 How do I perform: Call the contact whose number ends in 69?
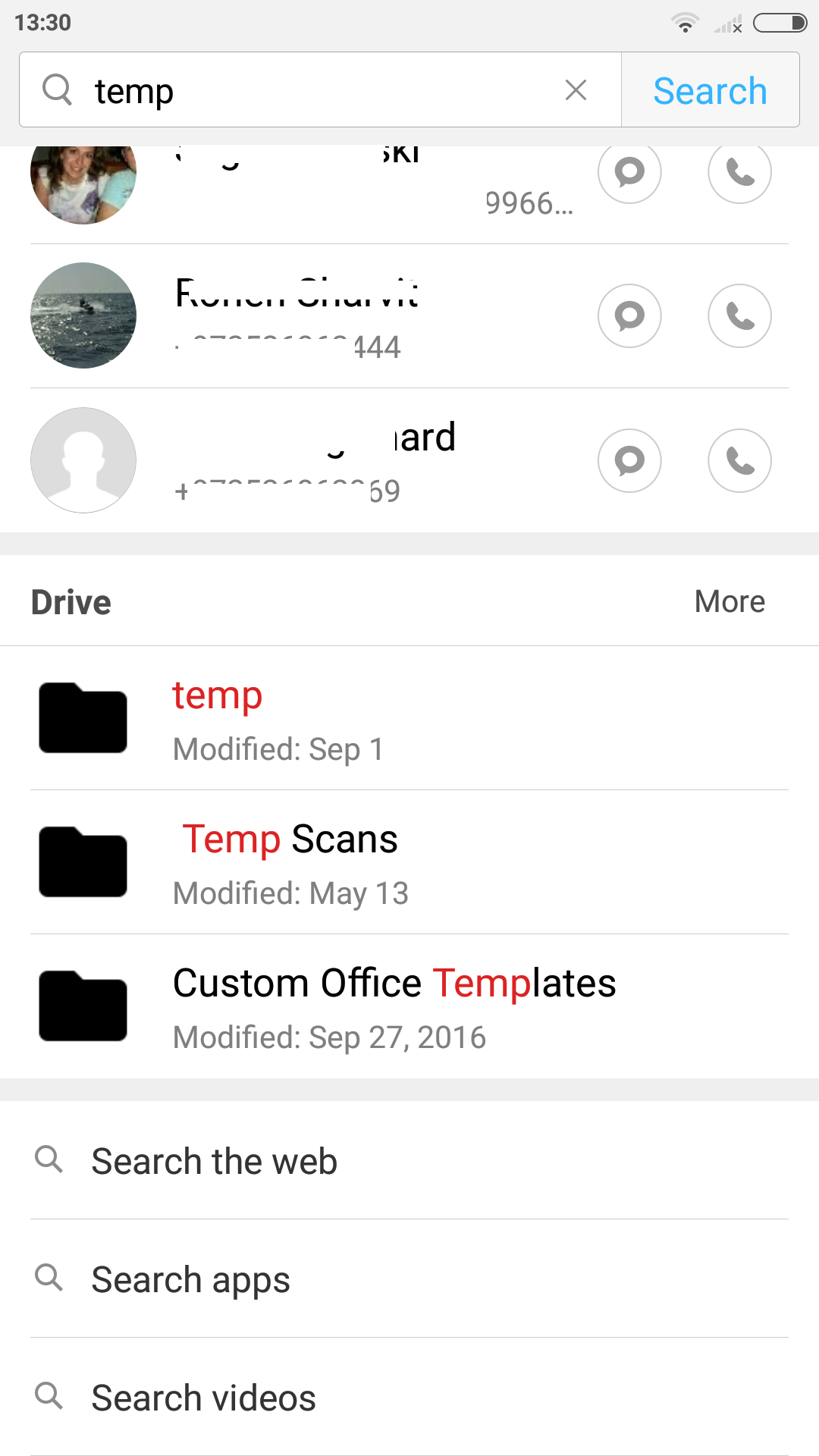pos(740,460)
